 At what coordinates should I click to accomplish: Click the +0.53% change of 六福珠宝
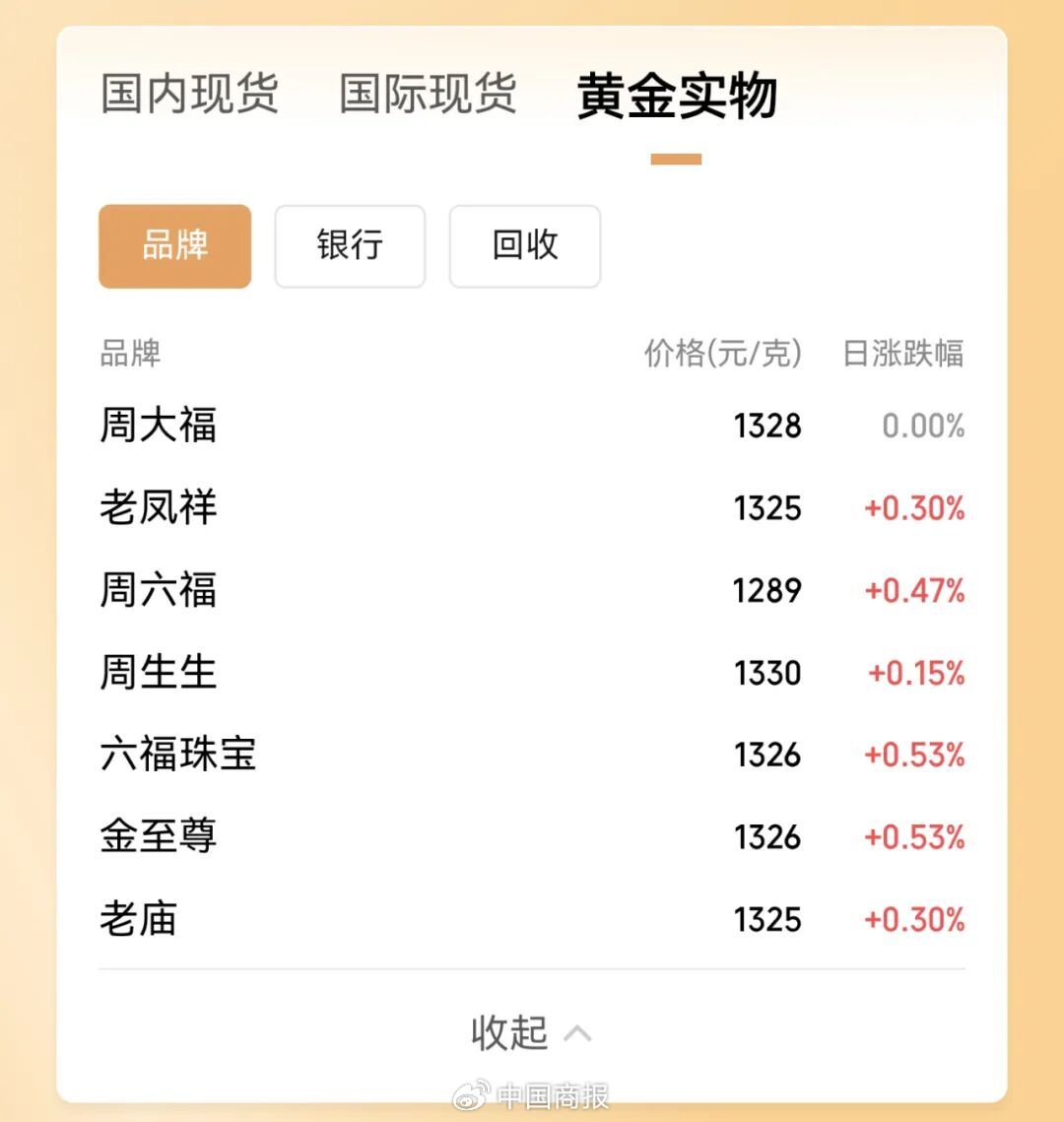pyautogui.click(x=914, y=756)
